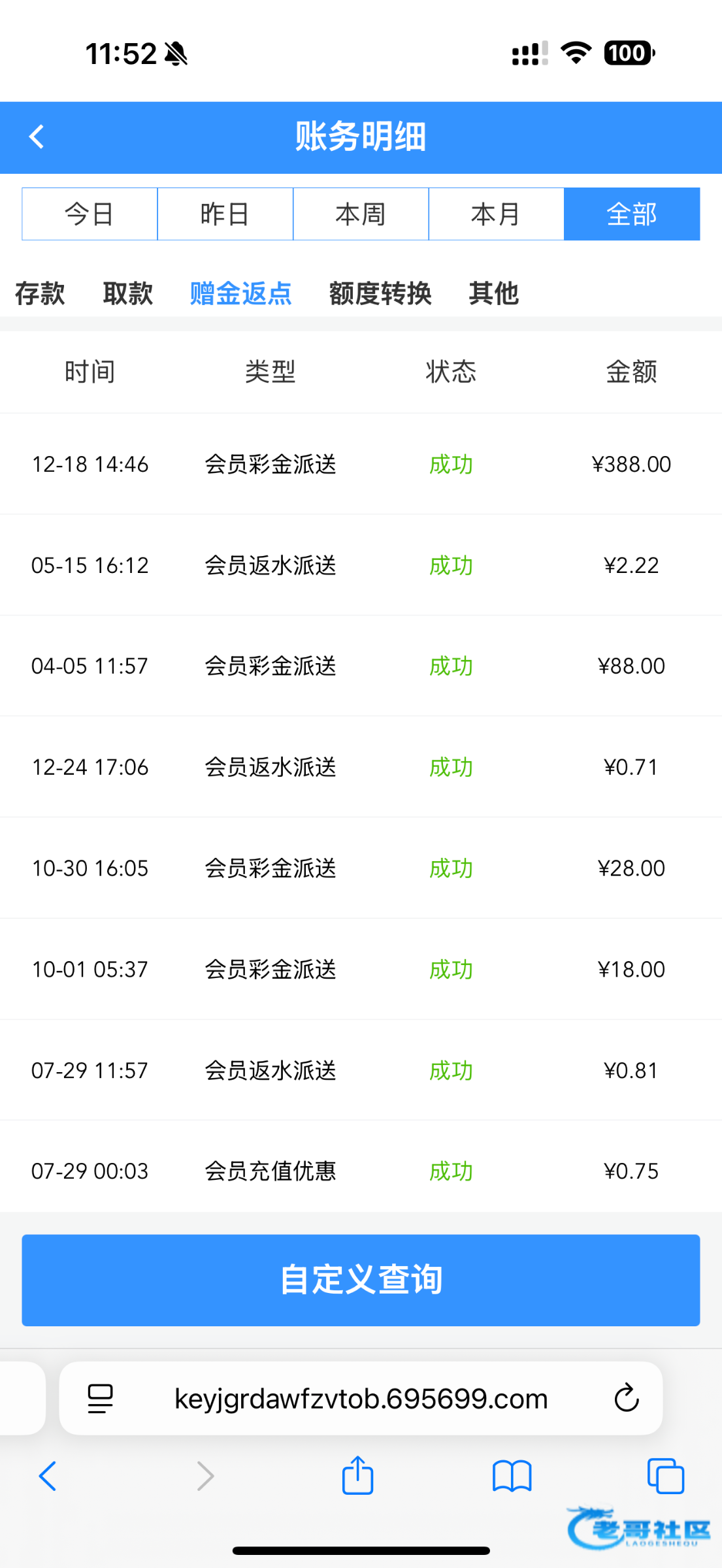722x1568 pixels.
Task: Switch to 昨日 time filter
Action: 225,214
